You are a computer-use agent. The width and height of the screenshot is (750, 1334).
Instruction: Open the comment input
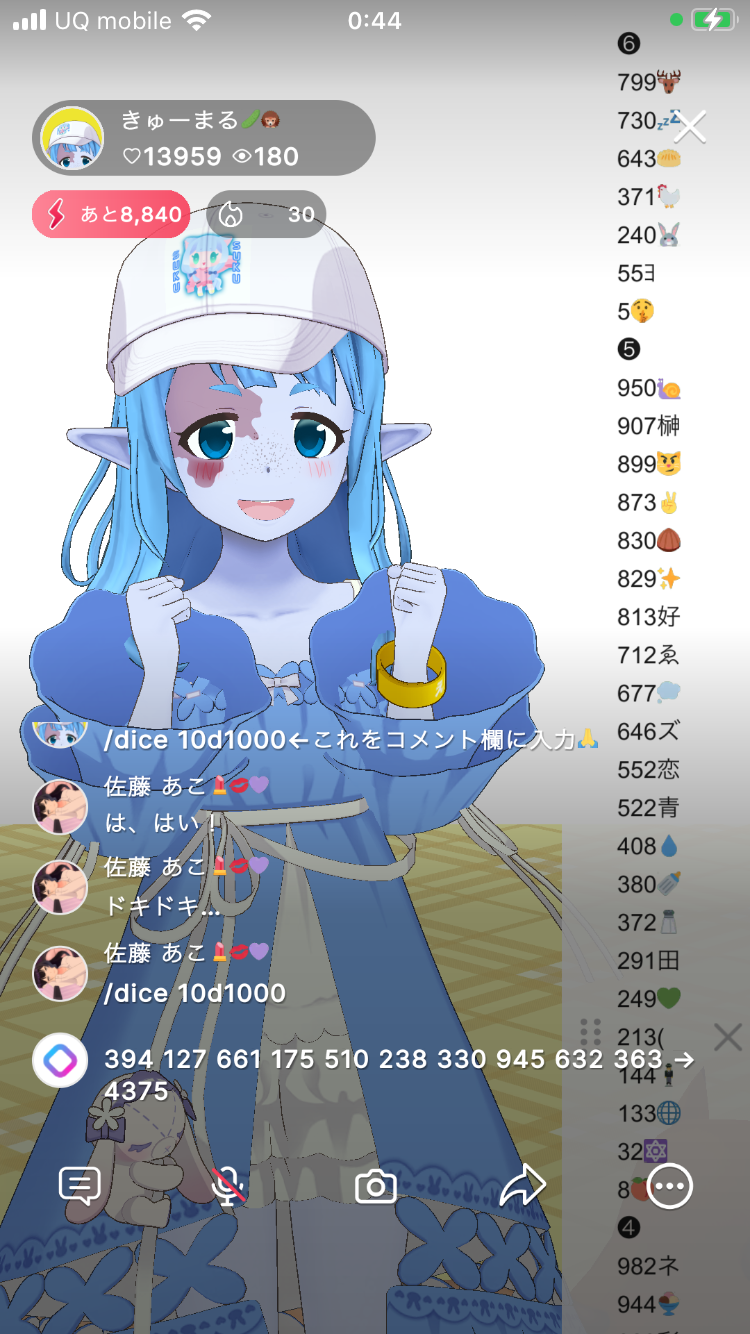point(80,1187)
